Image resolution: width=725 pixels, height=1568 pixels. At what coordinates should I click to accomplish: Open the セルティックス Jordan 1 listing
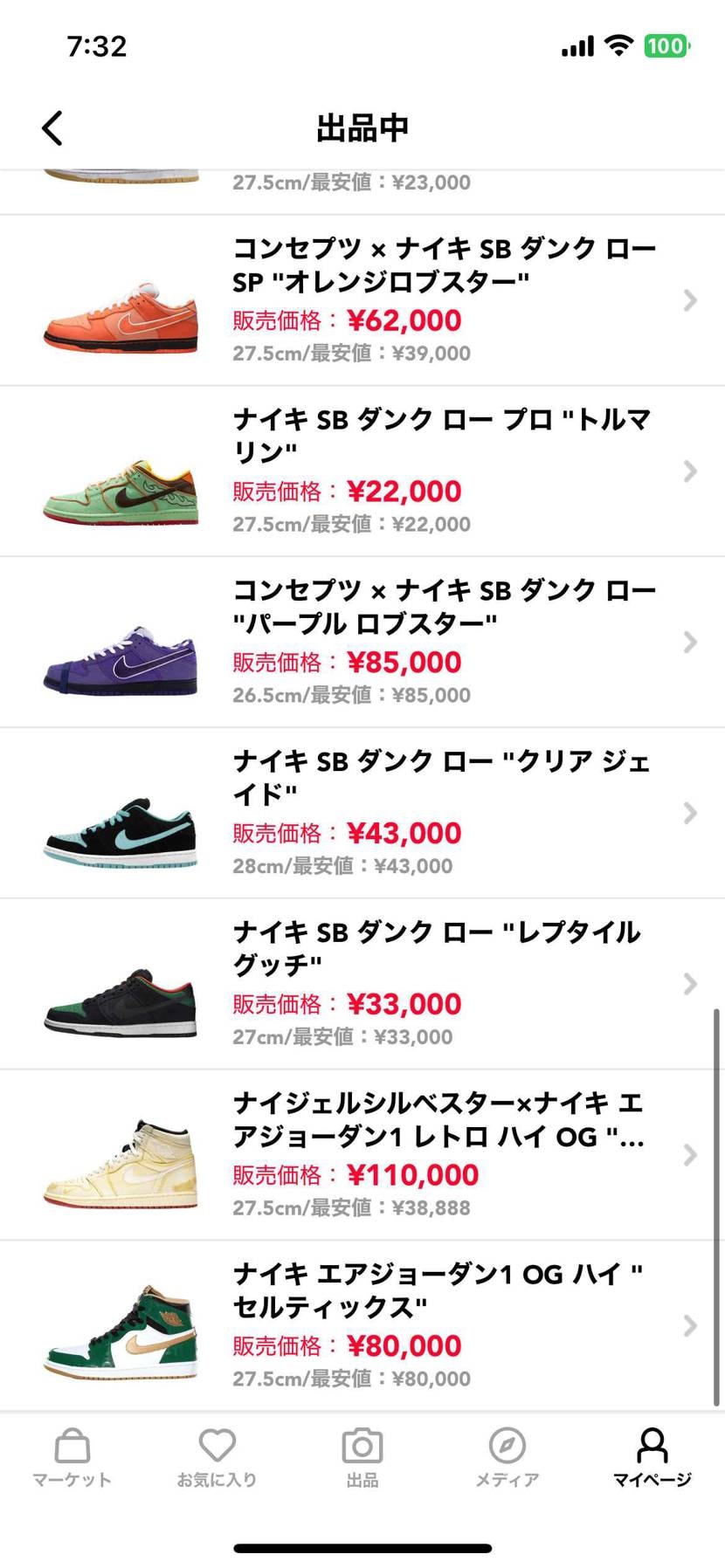click(x=362, y=1325)
